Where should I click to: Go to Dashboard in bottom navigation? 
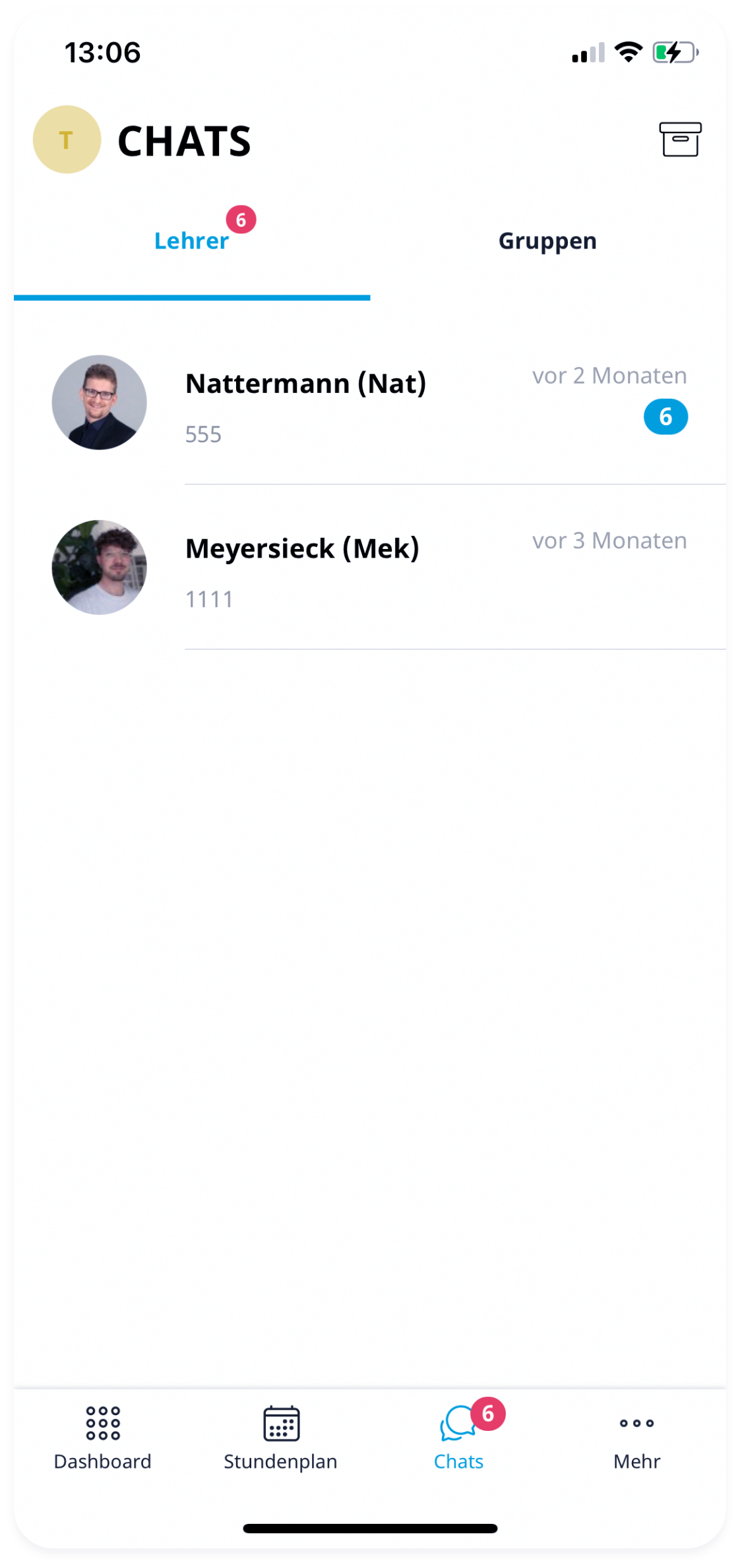pyautogui.click(x=103, y=1437)
